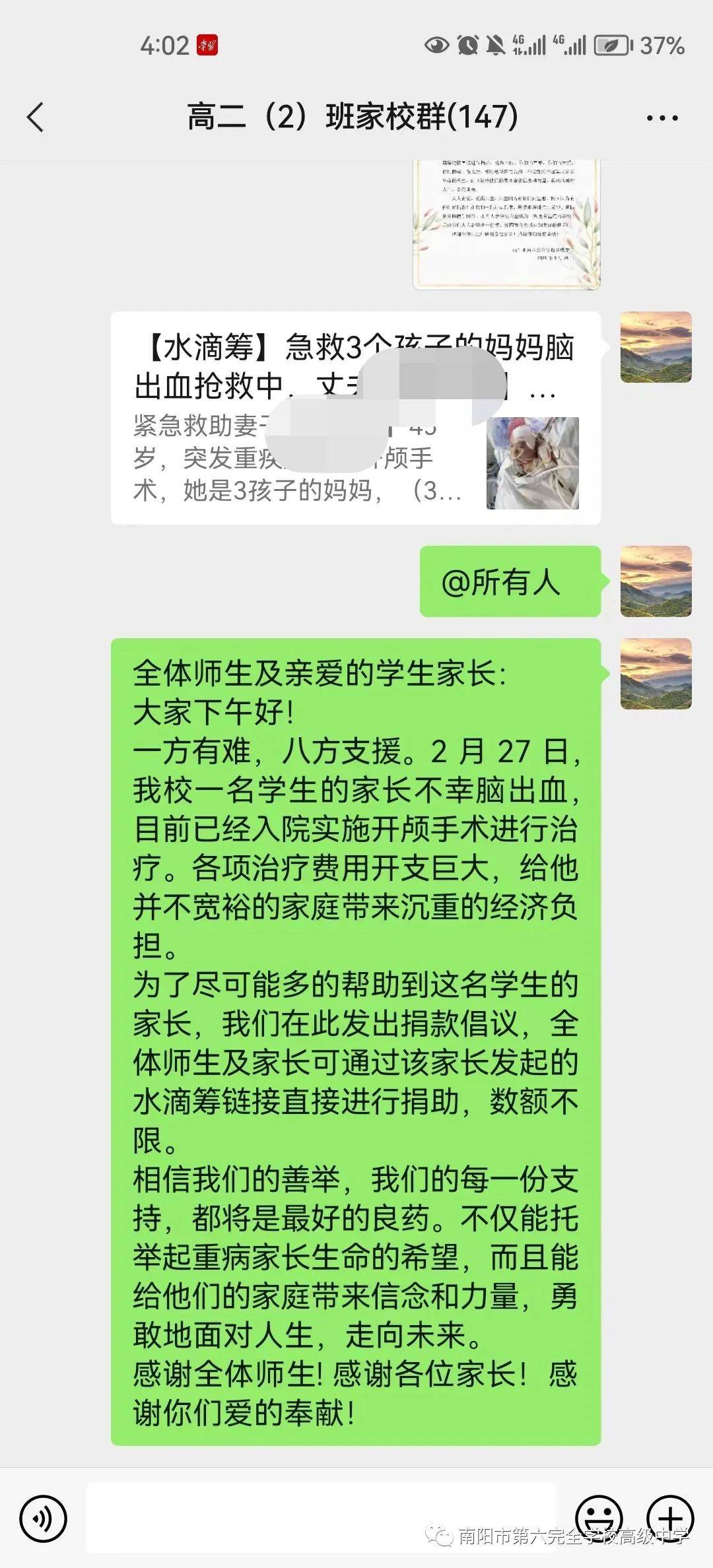Switch to voice message input
713x1568 pixels.
[44, 1519]
